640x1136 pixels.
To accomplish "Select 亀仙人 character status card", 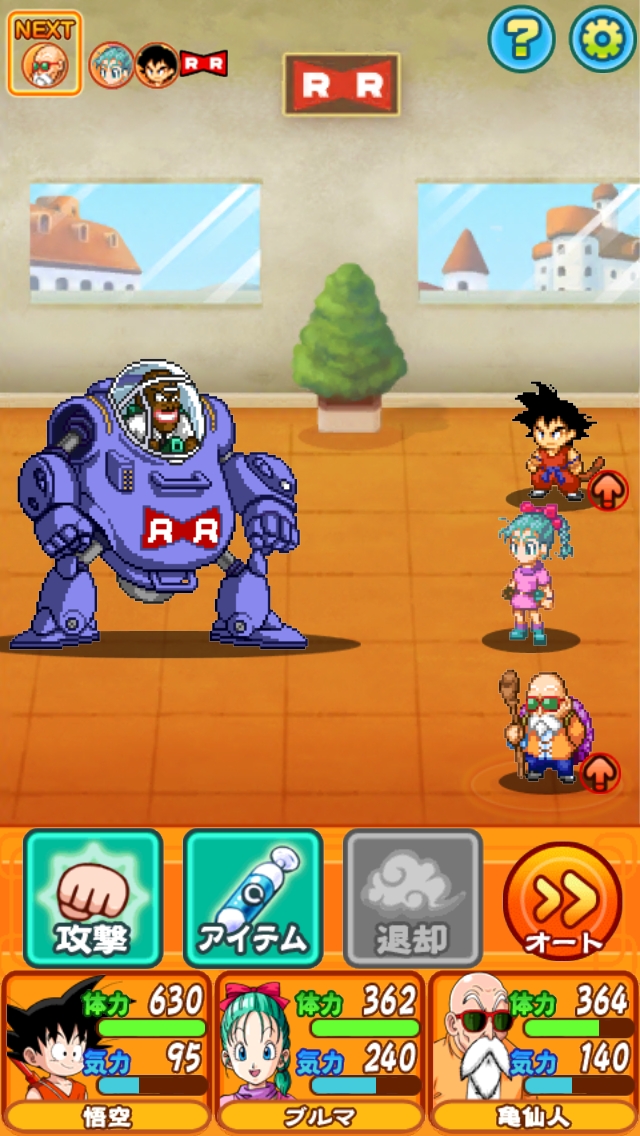I will click(533, 1051).
